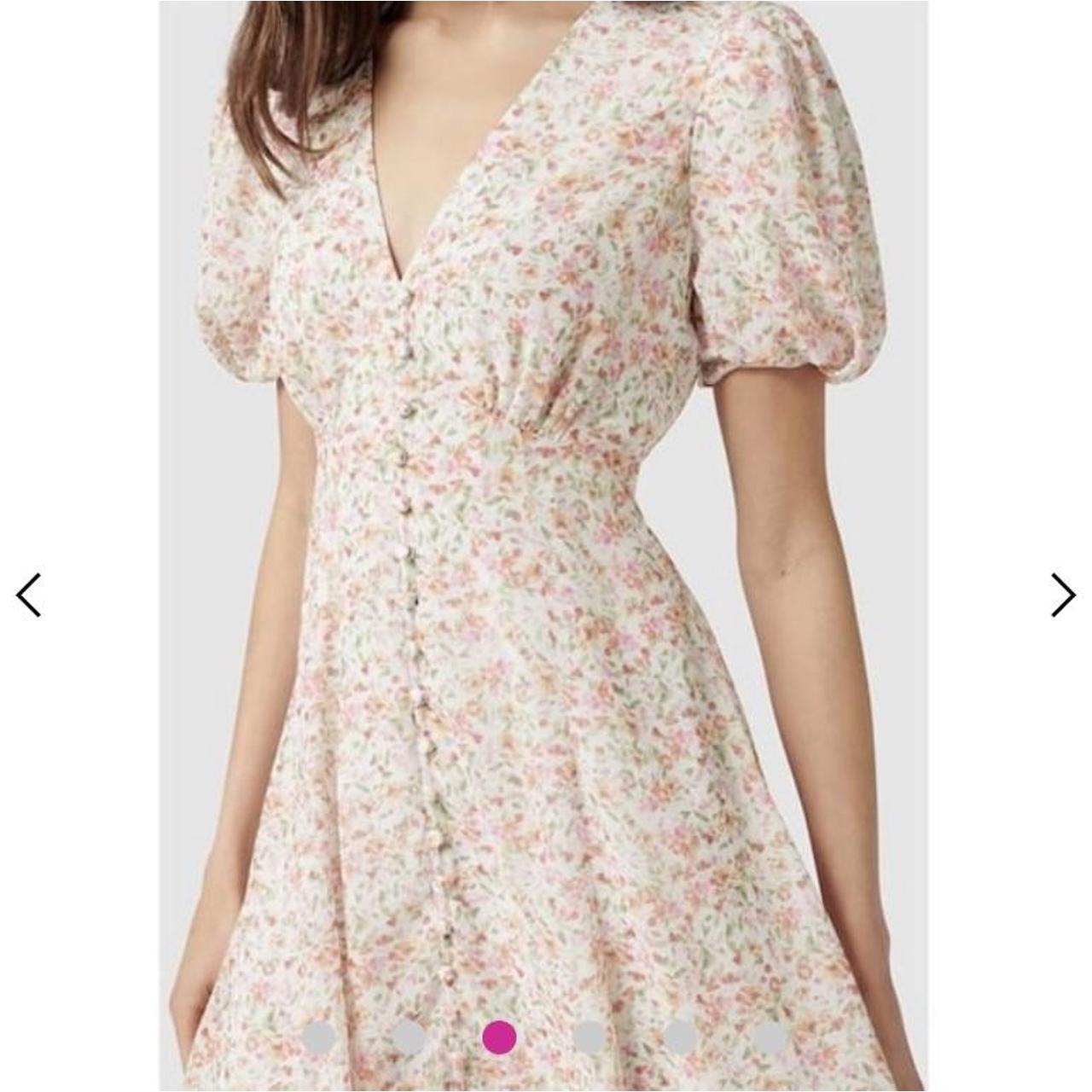Select the last photo indicator dot
The width and height of the screenshot is (1092, 1092).
(x=769, y=1037)
